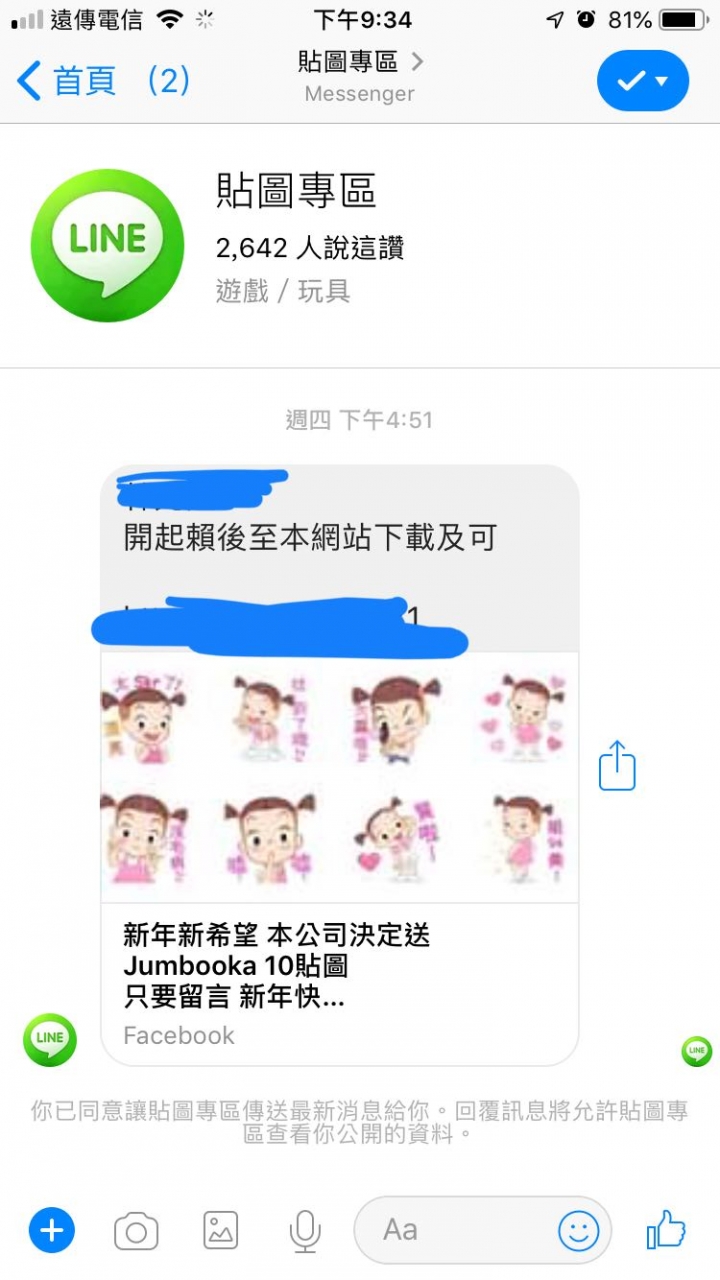This screenshot has height=1280, width=720.
Task: Tap the LINE logo profile picture
Action: (106, 242)
